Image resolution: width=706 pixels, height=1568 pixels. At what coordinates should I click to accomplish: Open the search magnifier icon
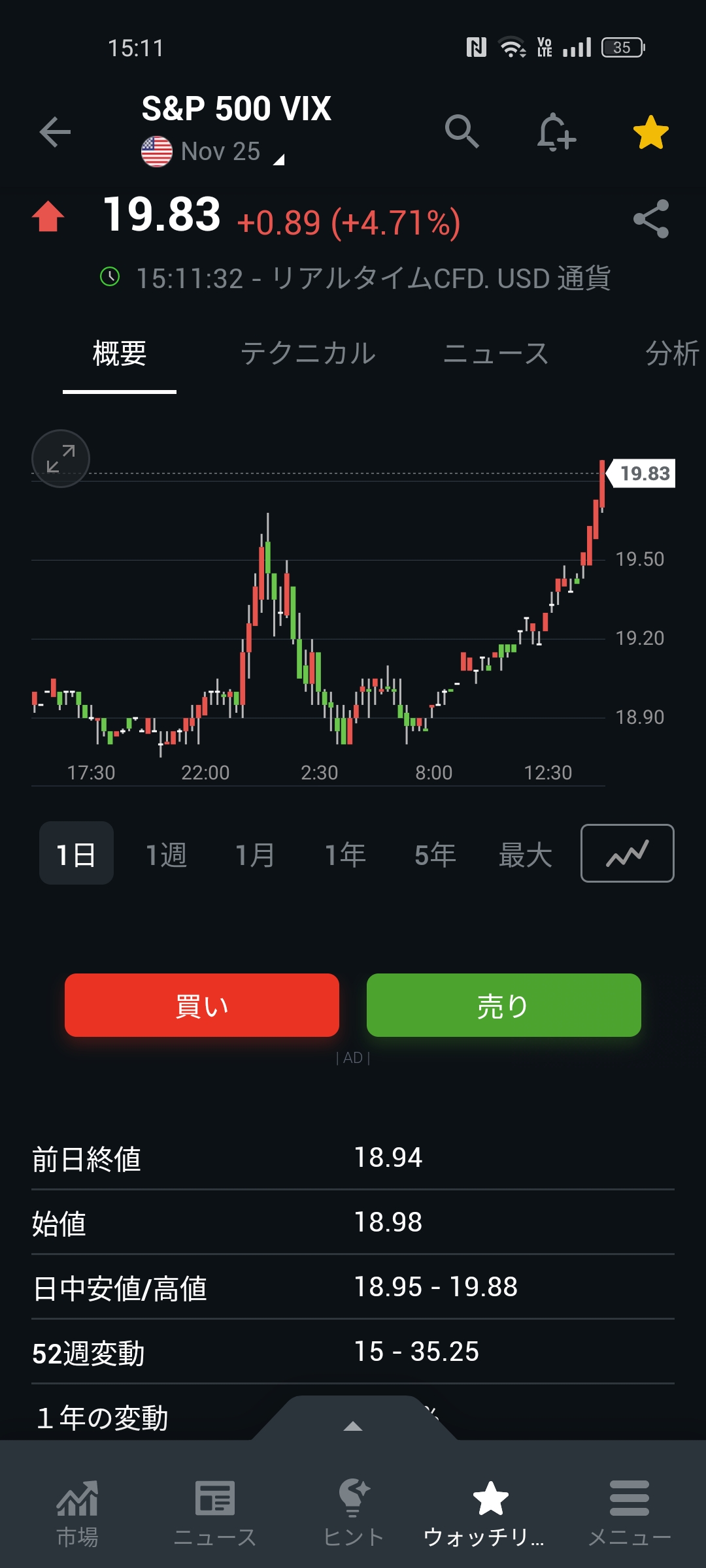[462, 131]
